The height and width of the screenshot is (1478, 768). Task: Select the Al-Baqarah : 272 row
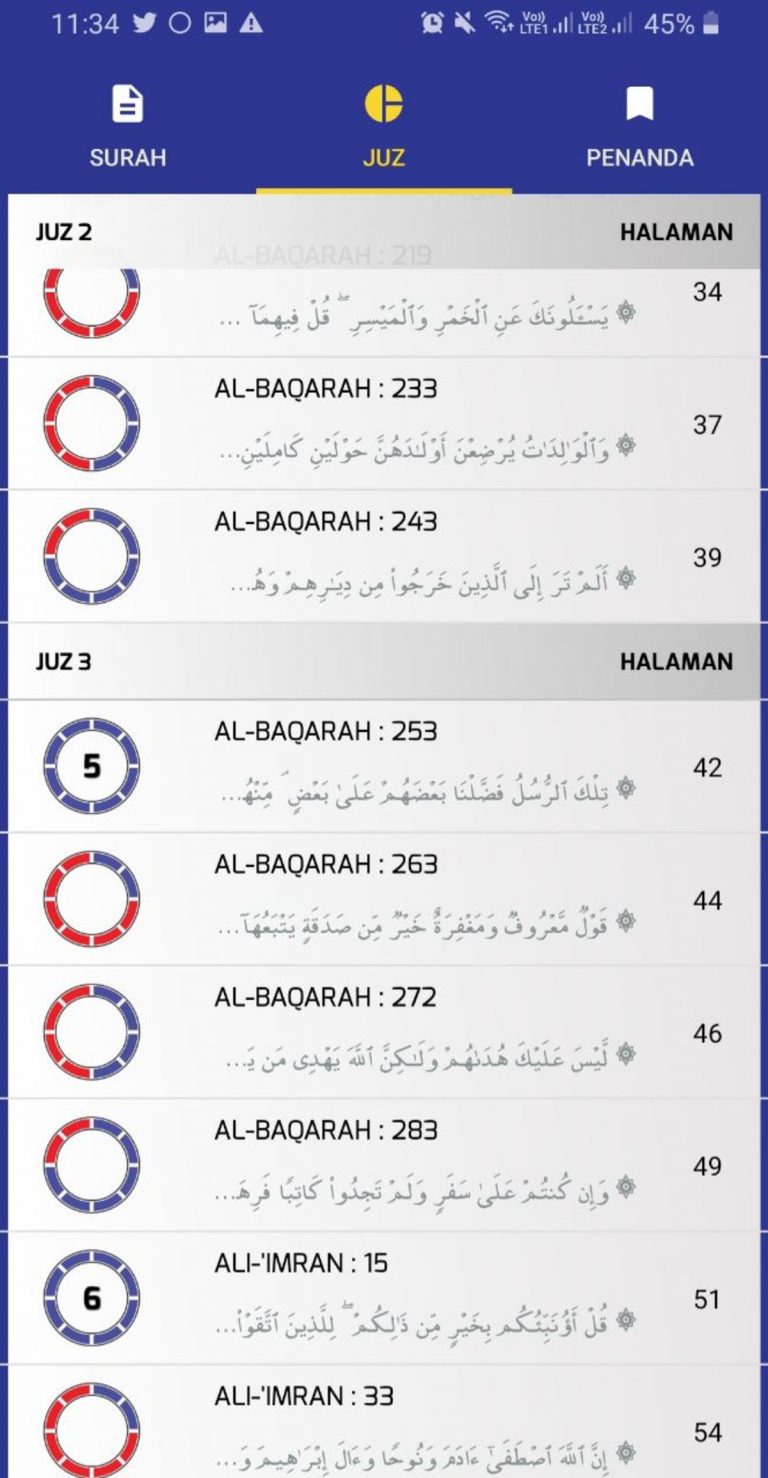[384, 1032]
